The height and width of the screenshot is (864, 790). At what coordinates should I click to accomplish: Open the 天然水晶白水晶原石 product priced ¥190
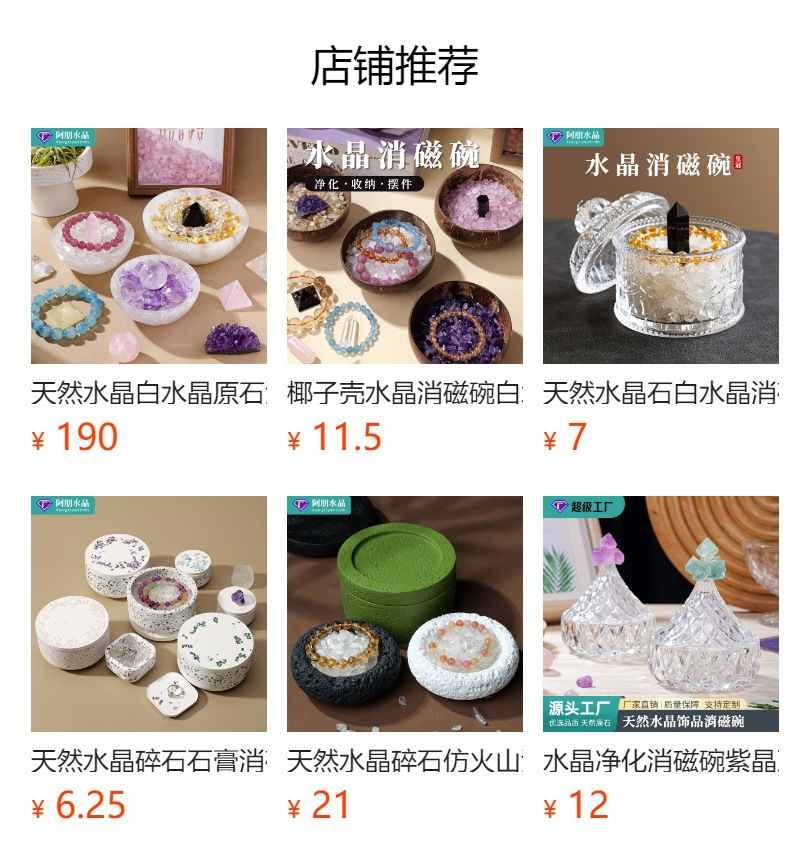click(x=149, y=246)
